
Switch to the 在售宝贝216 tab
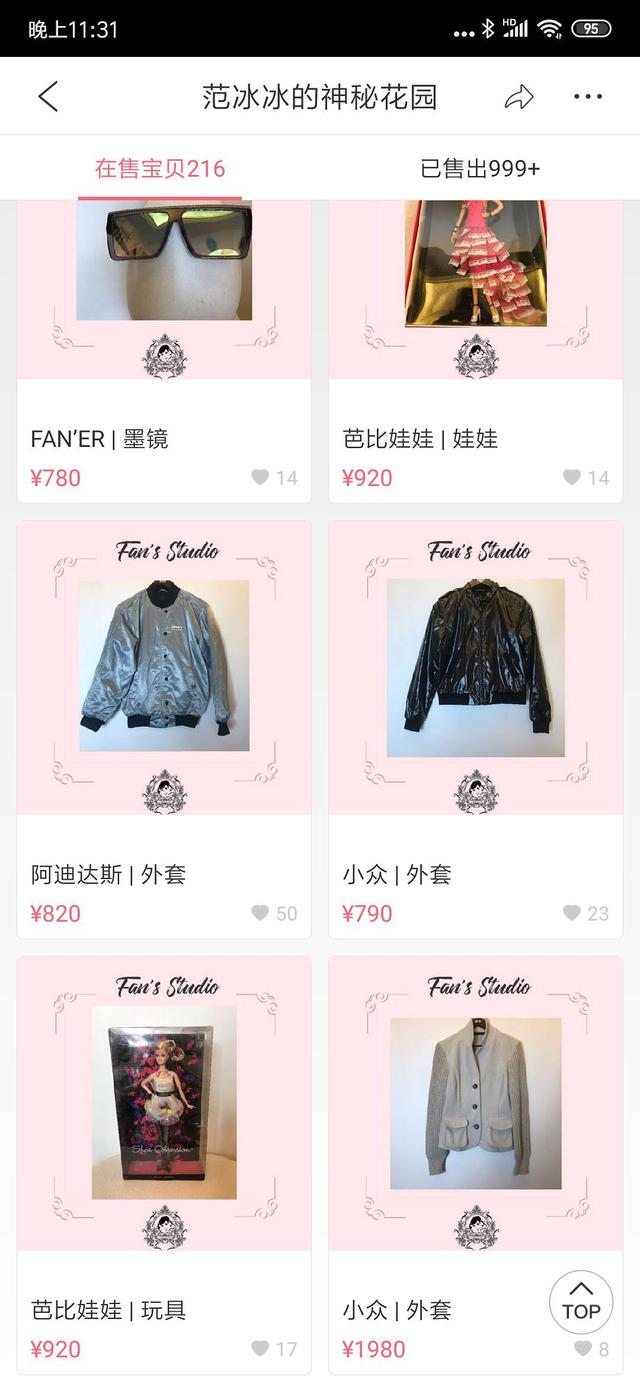point(160,168)
